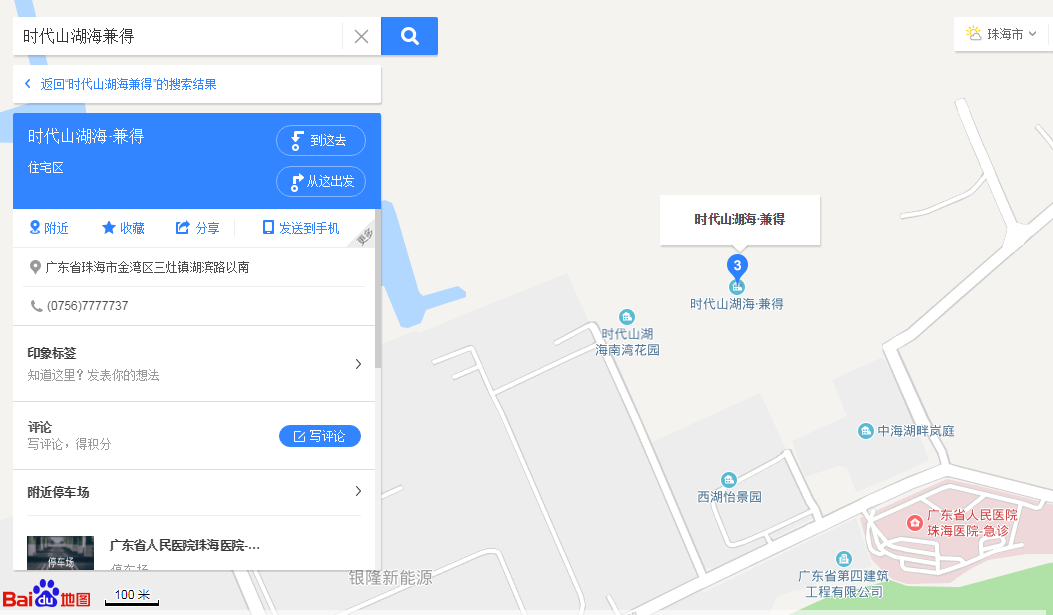
Task: Tap the 中海湖畔岚庭 map point
Action: coord(866,431)
